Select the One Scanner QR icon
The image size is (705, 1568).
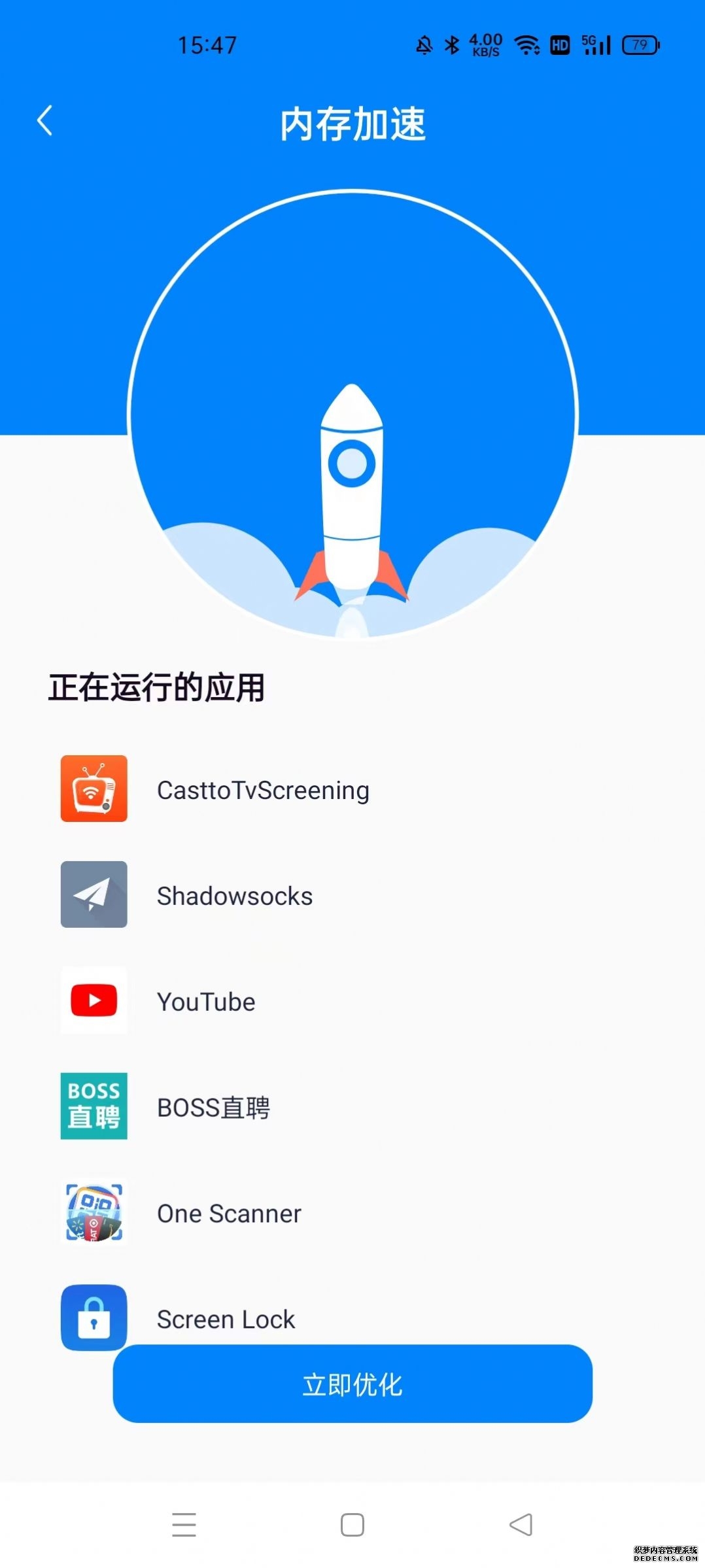[94, 1213]
